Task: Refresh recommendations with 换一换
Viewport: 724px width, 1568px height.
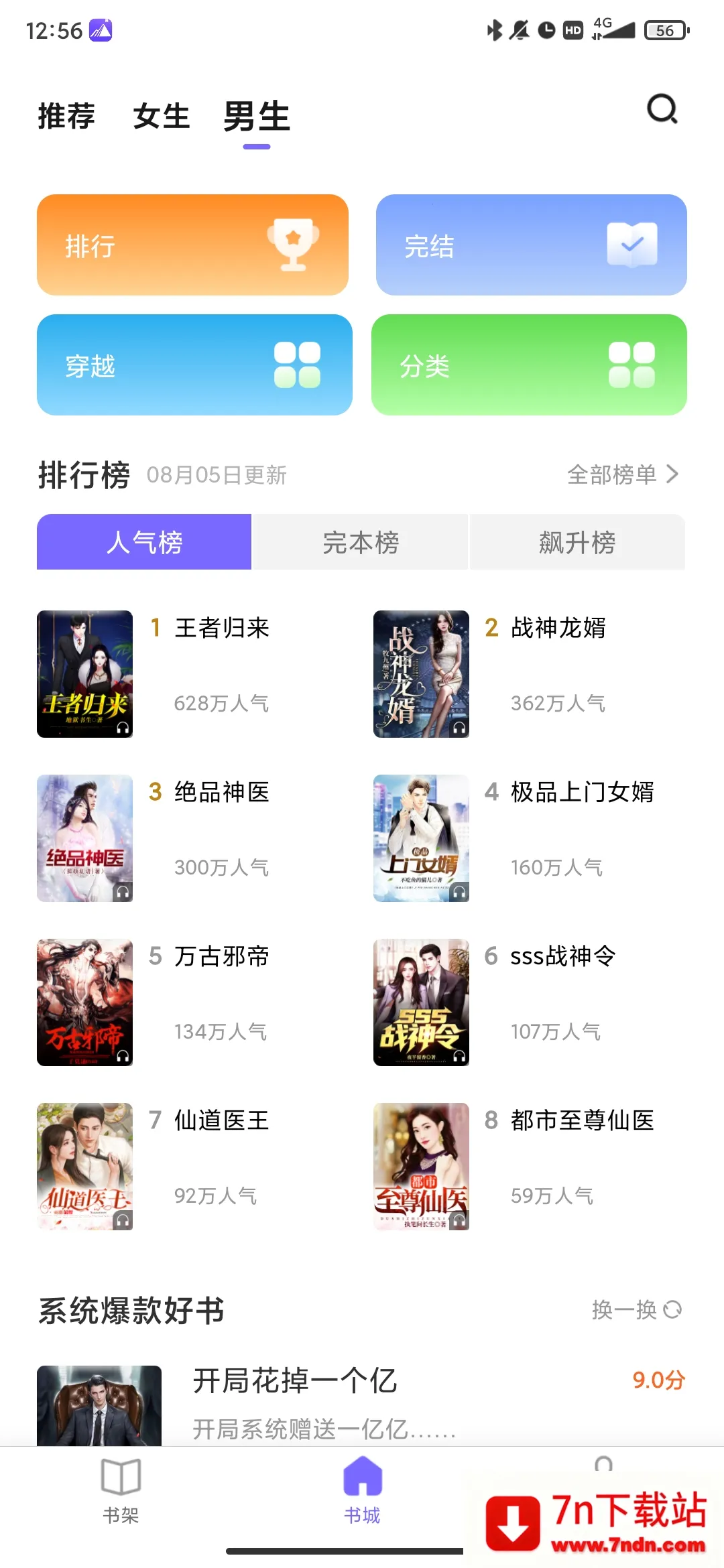Action: tap(636, 1309)
